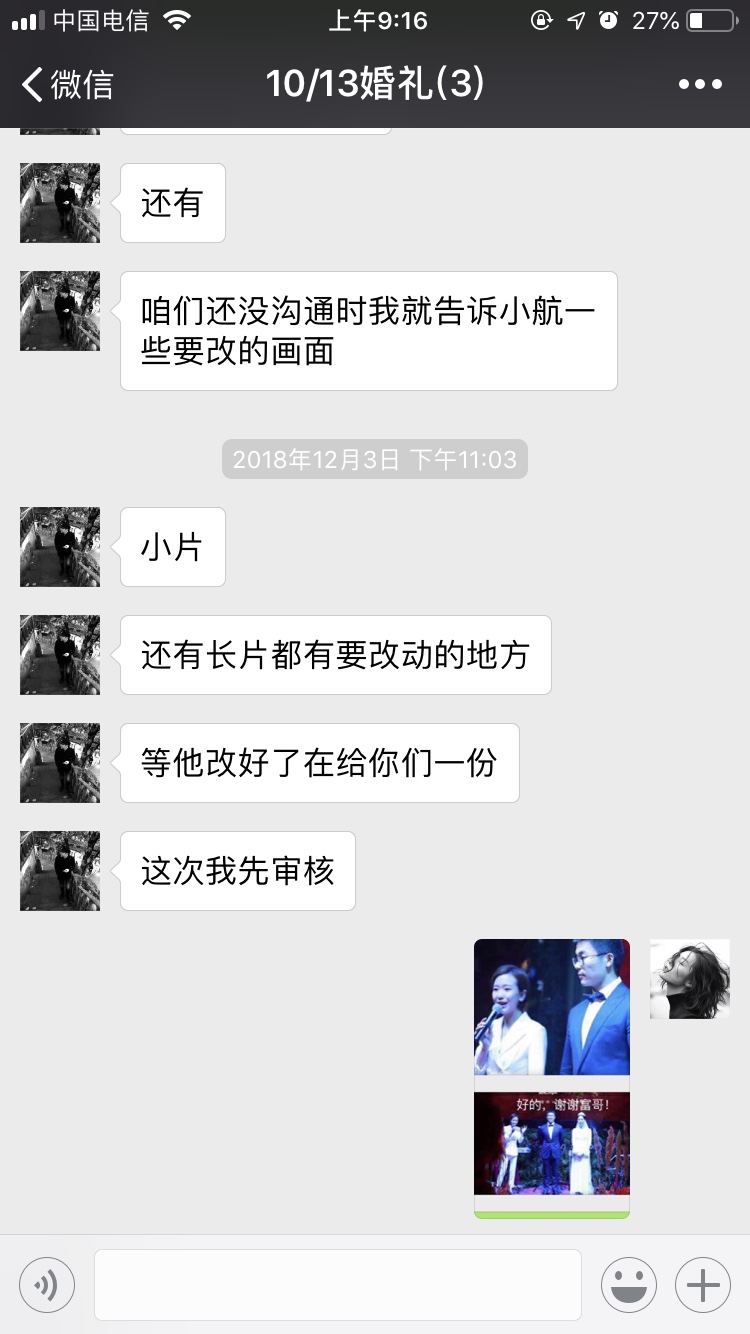
Task: Focus the message text field
Action: pos(338,1284)
